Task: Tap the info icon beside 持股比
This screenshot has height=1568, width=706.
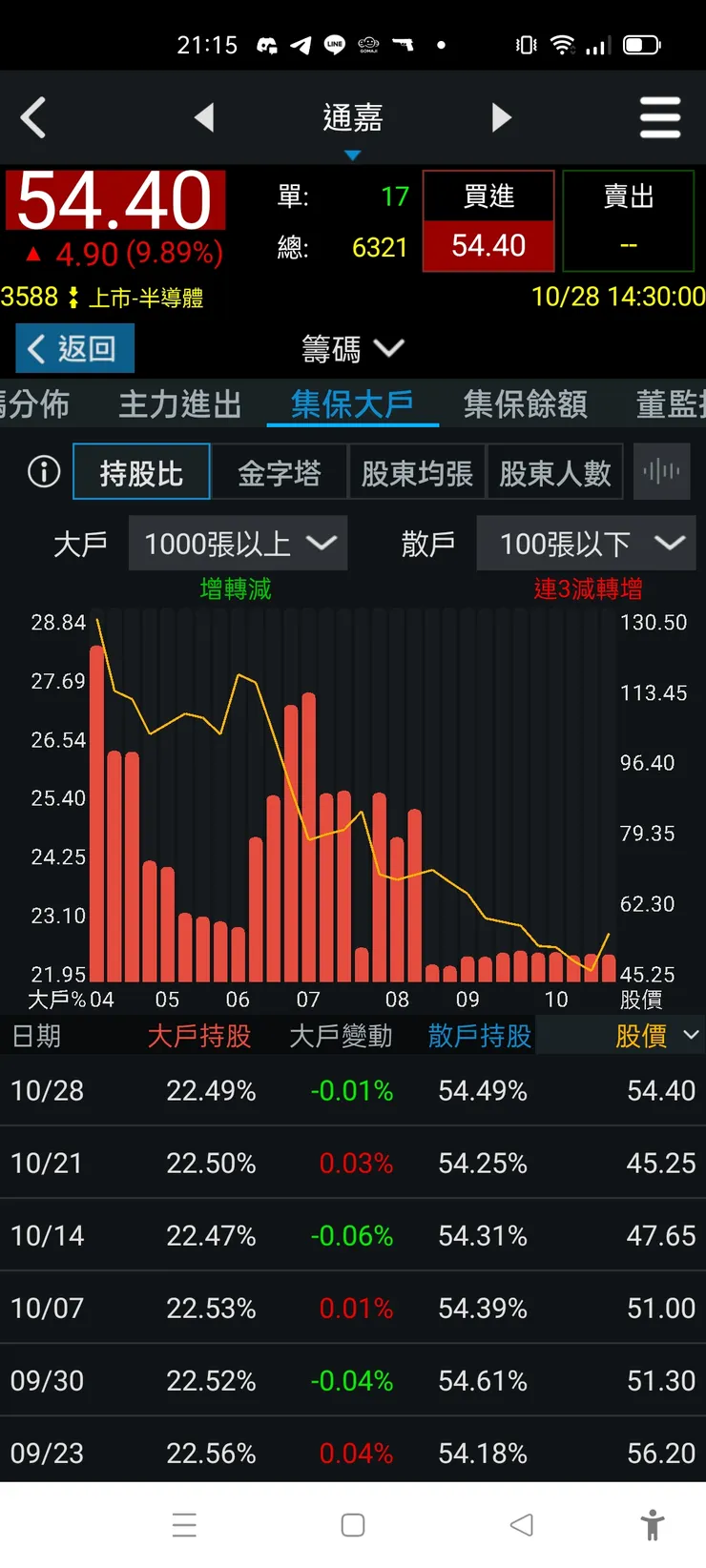Action: coord(42,471)
